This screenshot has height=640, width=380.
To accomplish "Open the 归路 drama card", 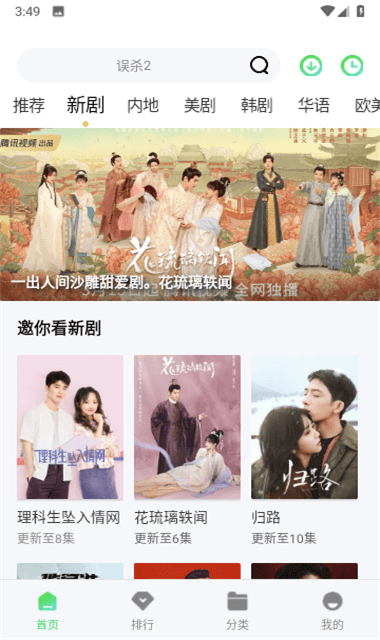I will click(x=304, y=450).
